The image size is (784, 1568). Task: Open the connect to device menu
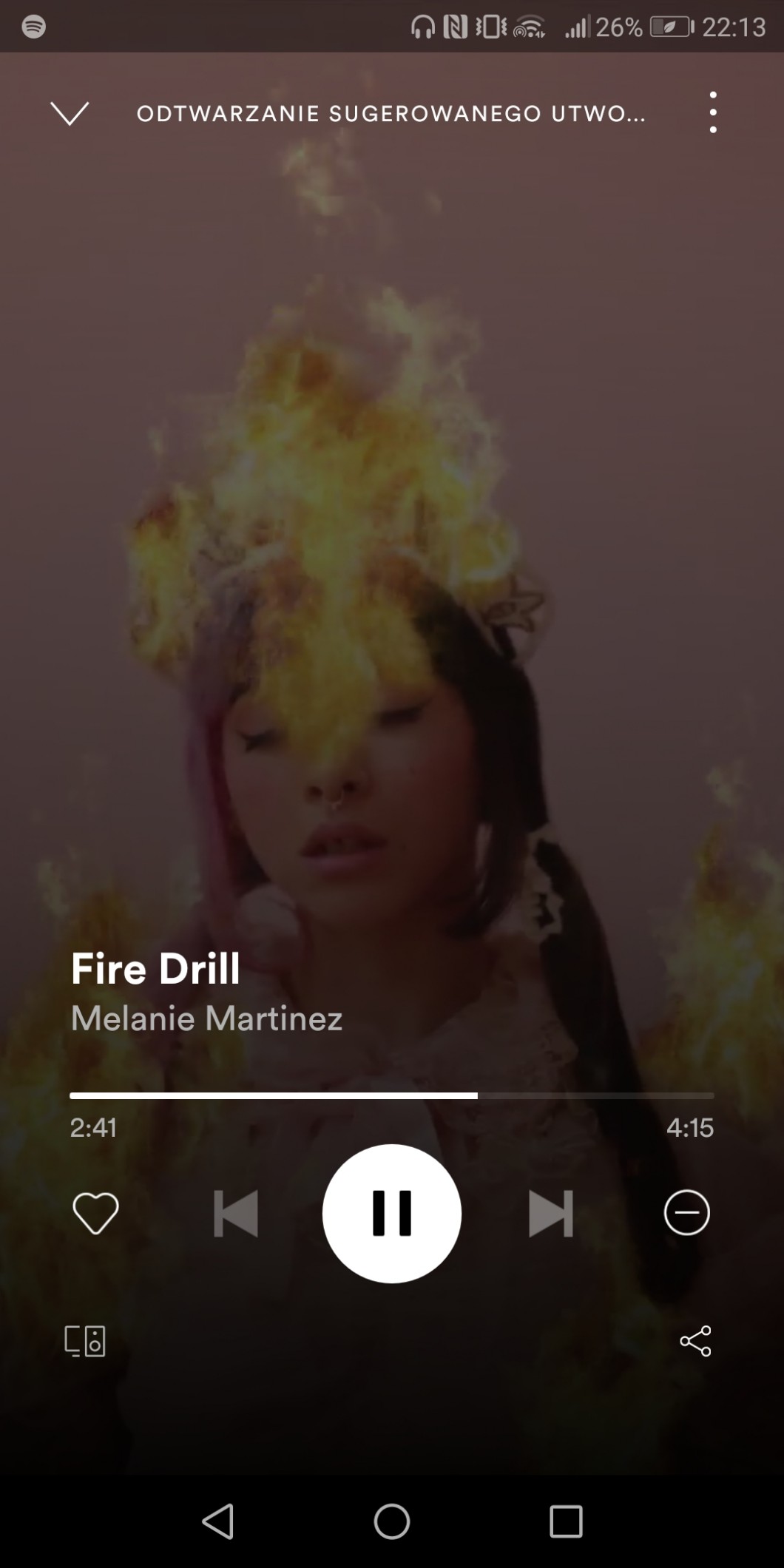85,1341
